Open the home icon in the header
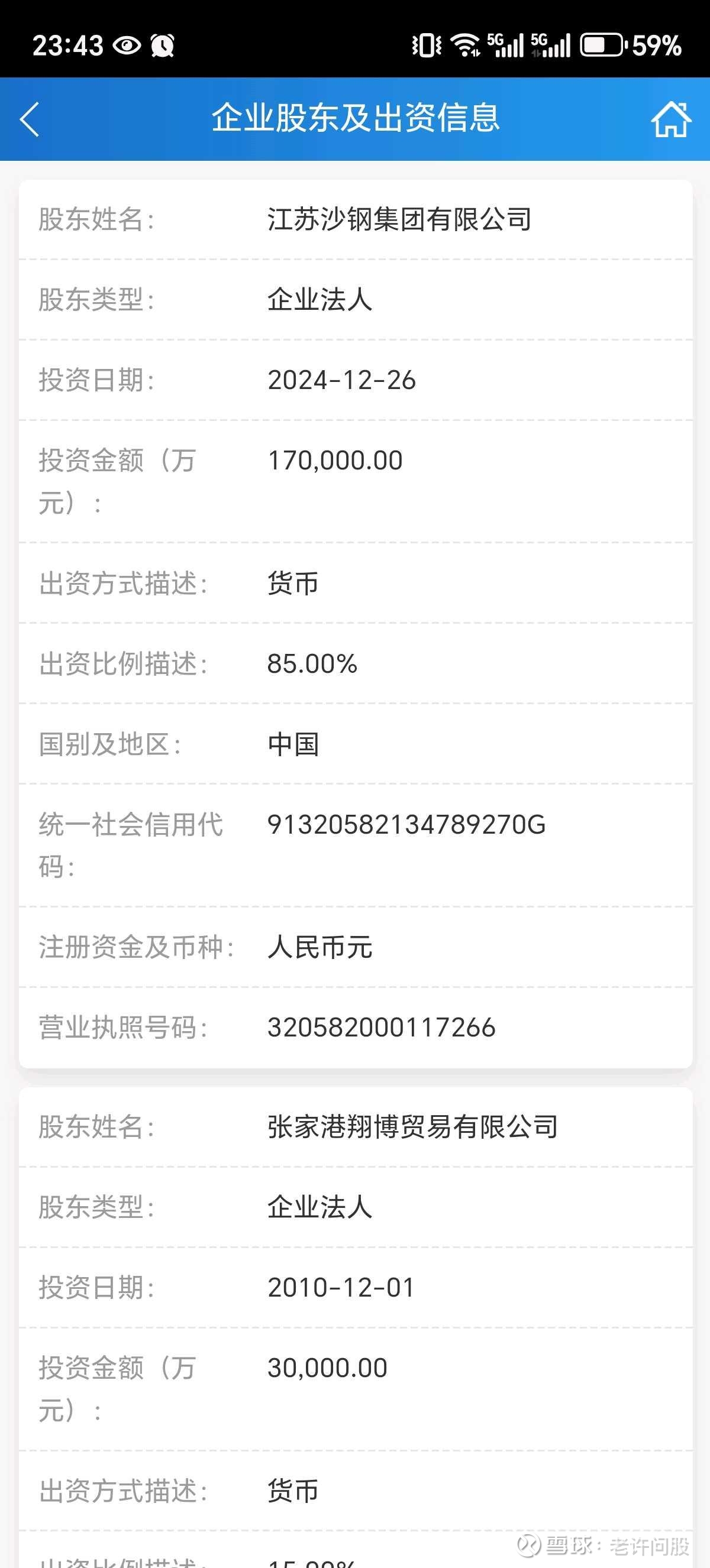 pos(671,119)
